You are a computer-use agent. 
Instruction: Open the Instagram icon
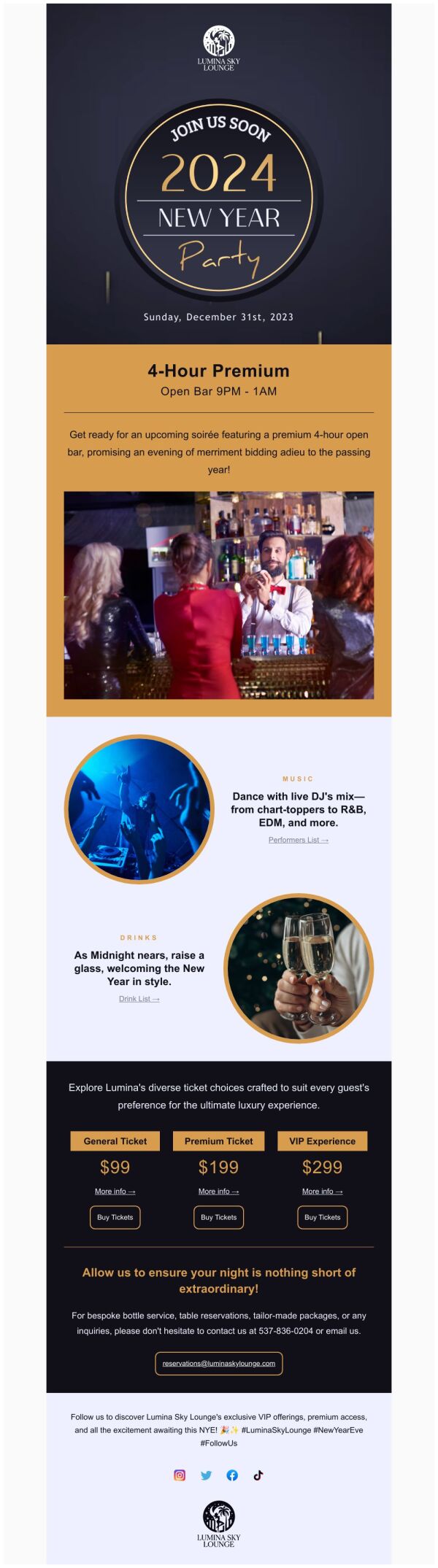click(x=180, y=1475)
